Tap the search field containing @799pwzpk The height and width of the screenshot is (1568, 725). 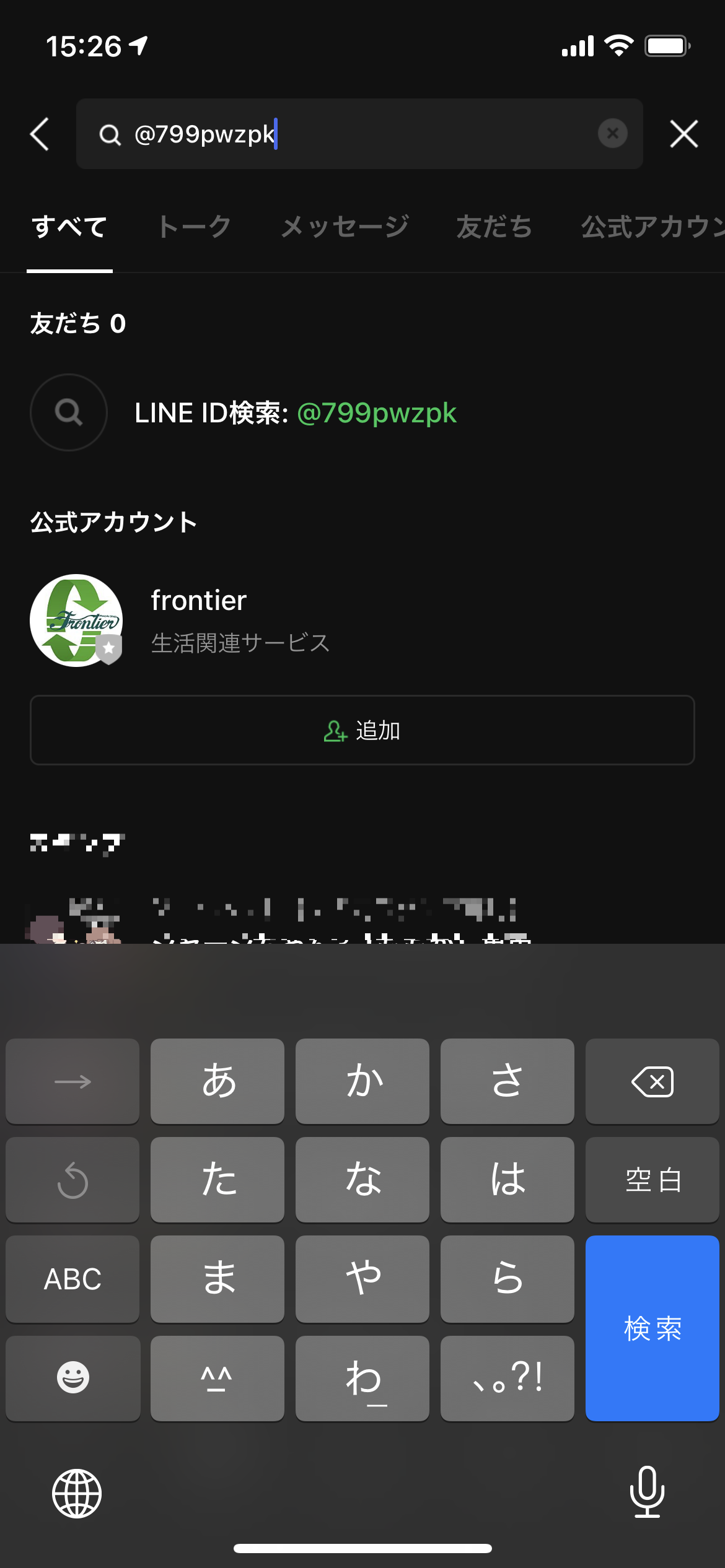pos(359,134)
